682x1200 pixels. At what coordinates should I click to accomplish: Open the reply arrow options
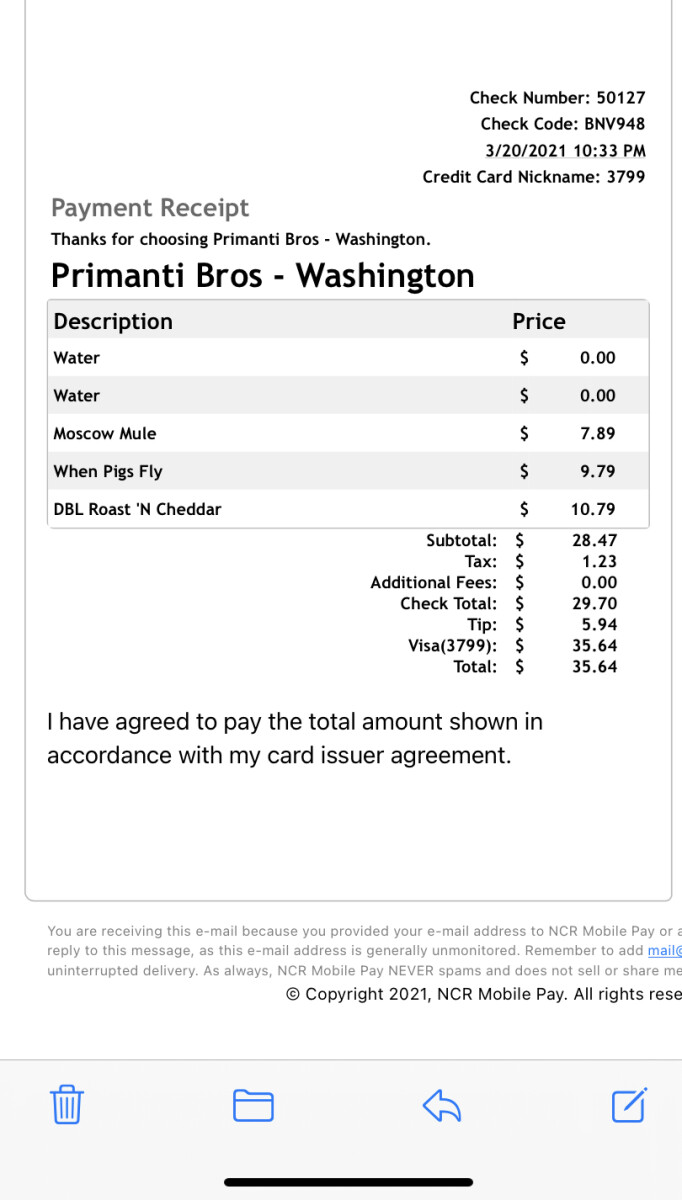coord(441,1105)
